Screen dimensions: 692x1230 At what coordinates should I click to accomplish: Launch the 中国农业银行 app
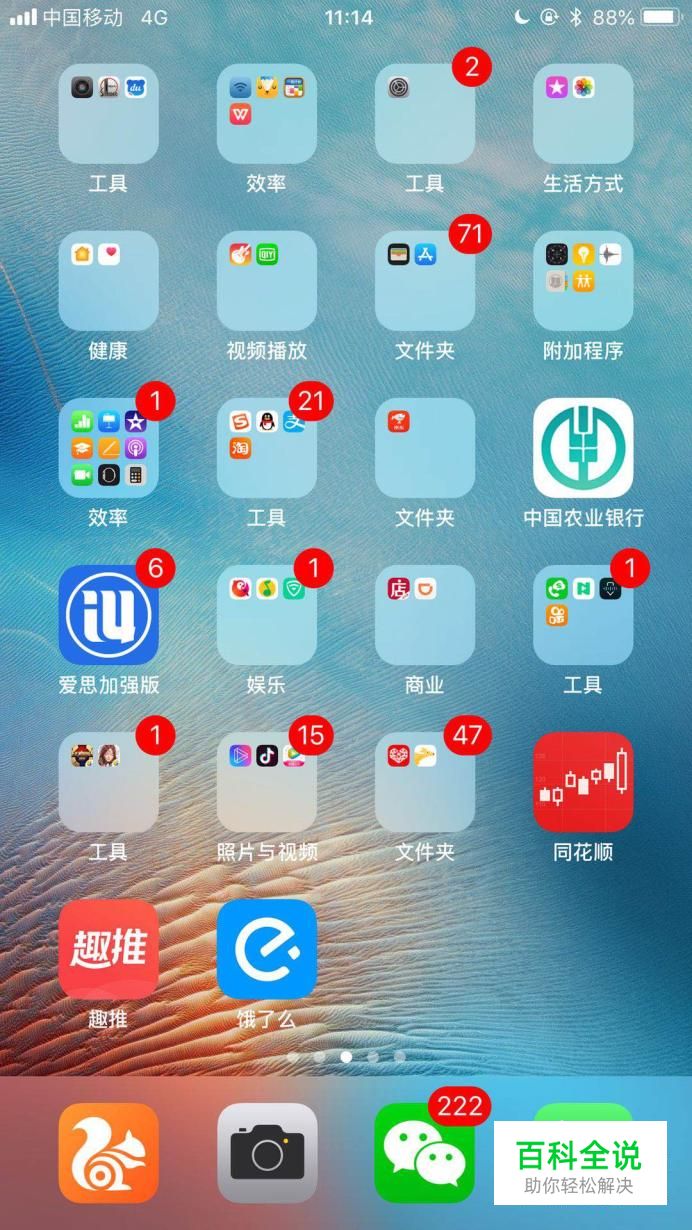[583, 448]
